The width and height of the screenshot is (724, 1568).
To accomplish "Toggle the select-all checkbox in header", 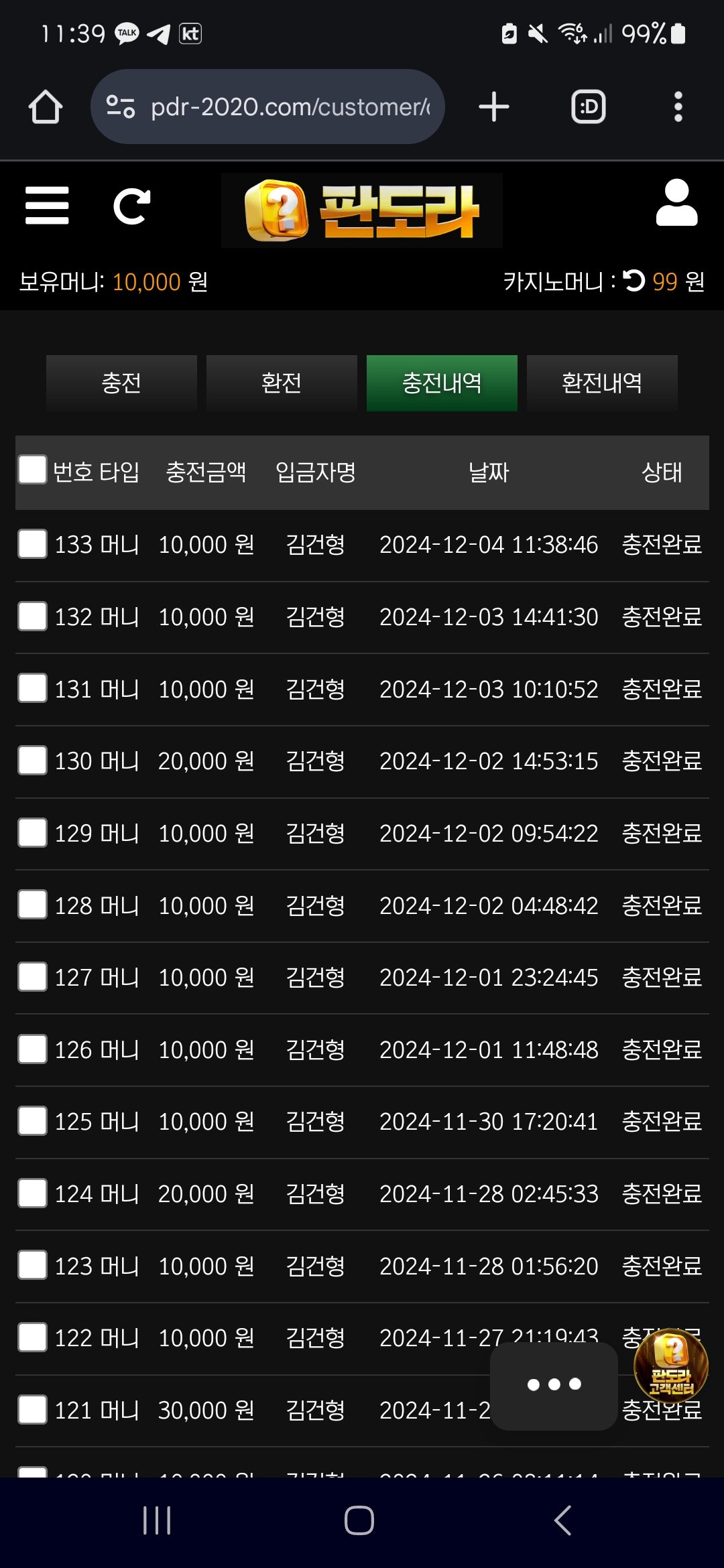I will click(32, 470).
